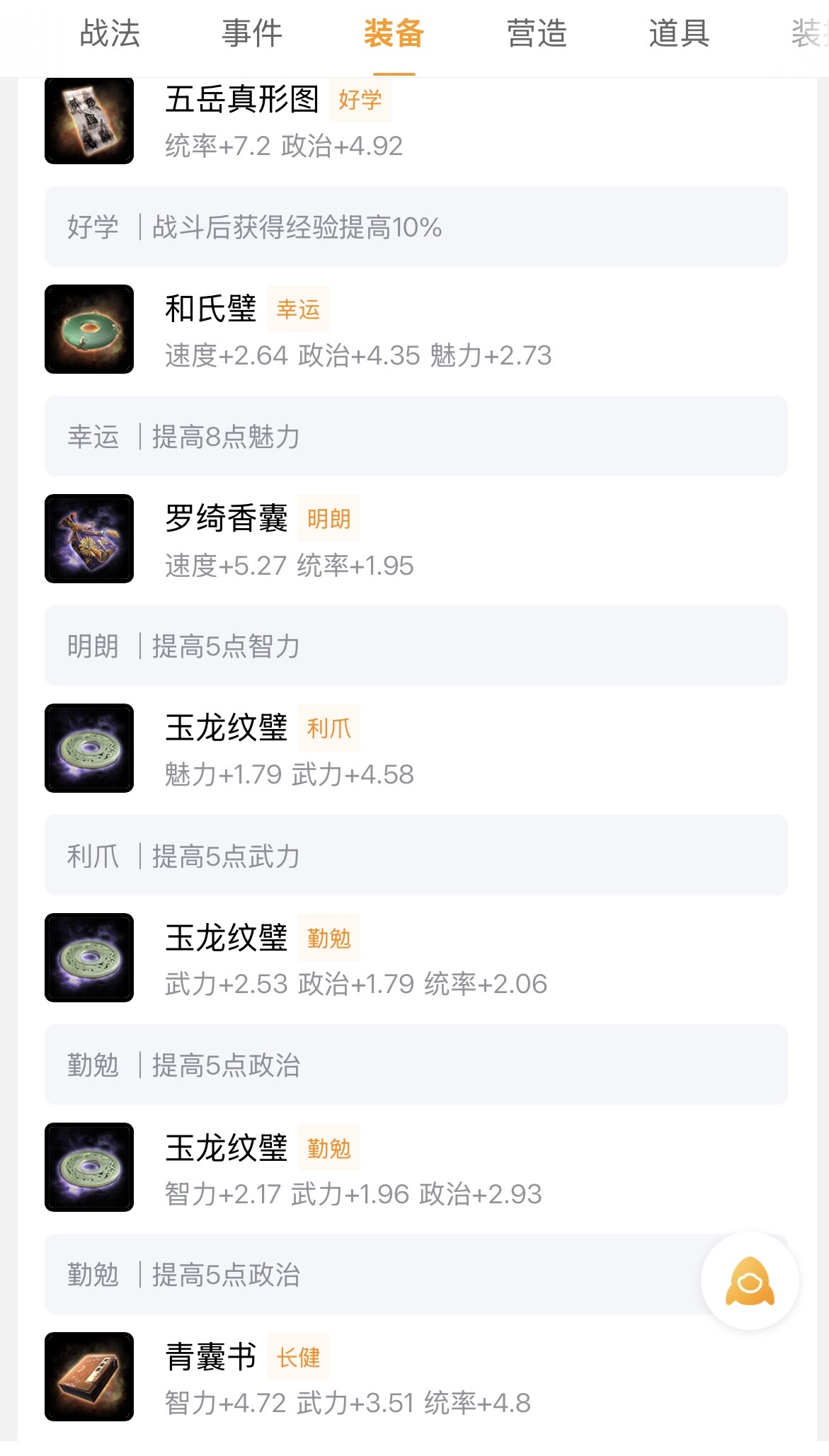Switch to the 事件 tab

tap(252, 34)
